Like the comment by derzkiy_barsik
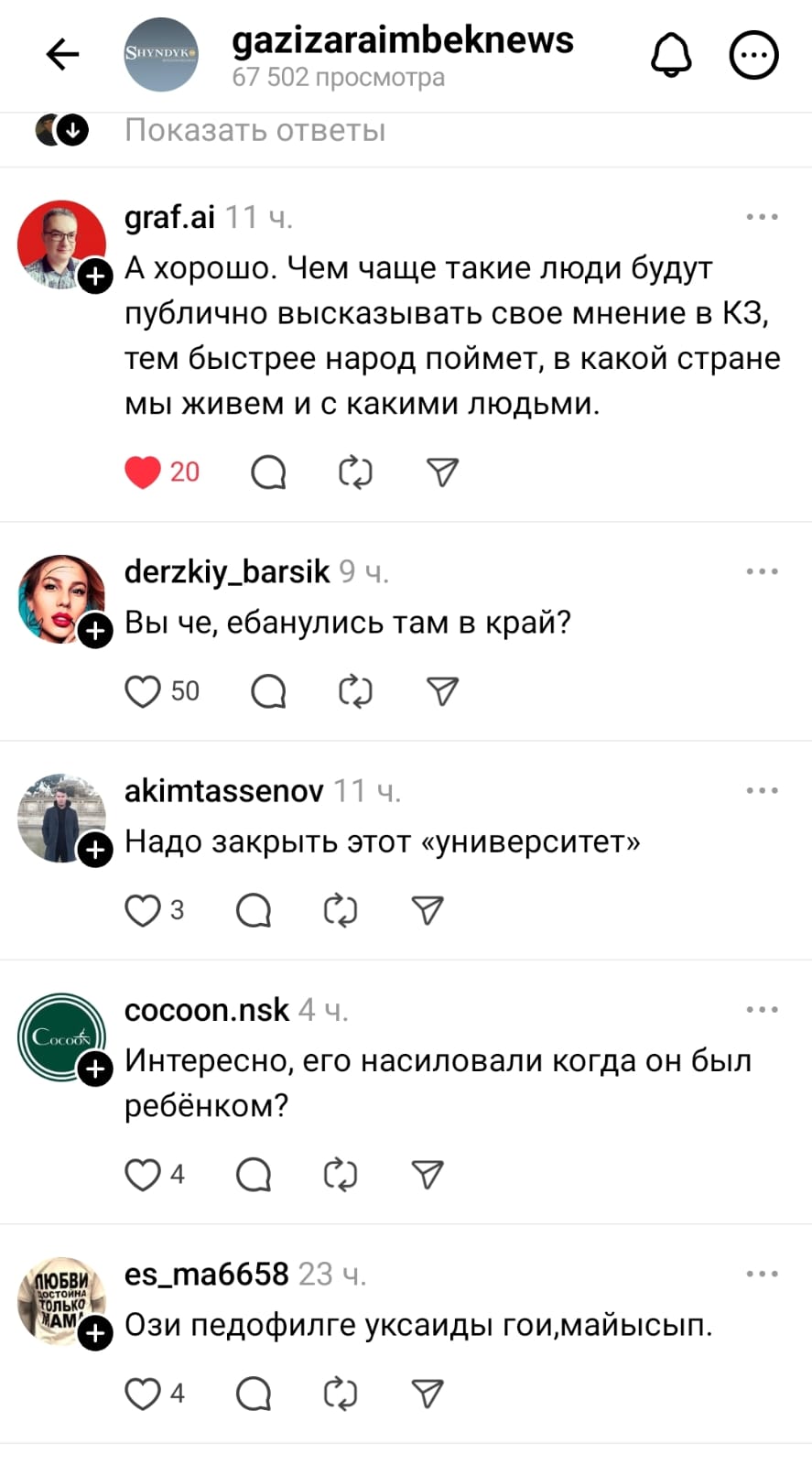This screenshot has width=812, height=1465. pos(143,691)
